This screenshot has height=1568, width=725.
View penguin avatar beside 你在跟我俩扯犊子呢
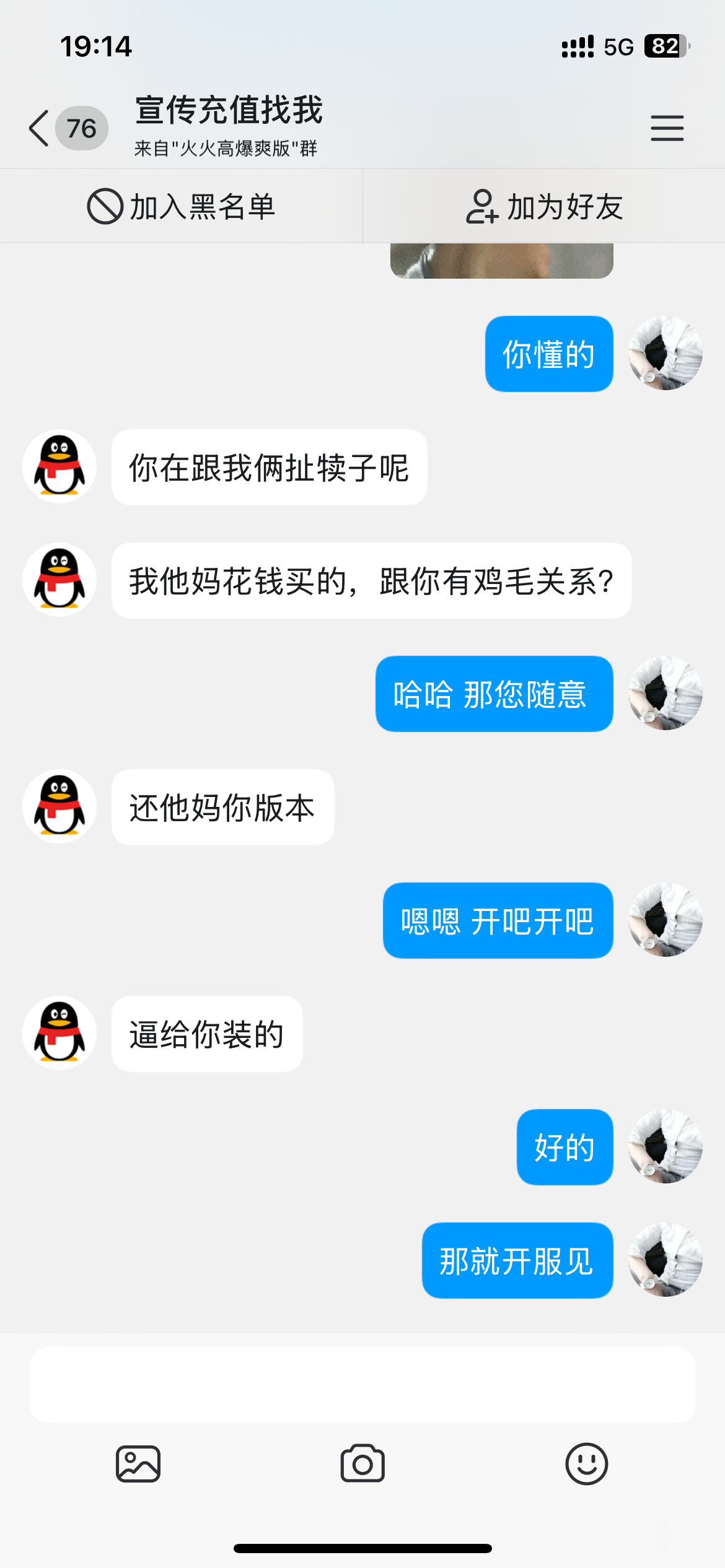coord(59,466)
